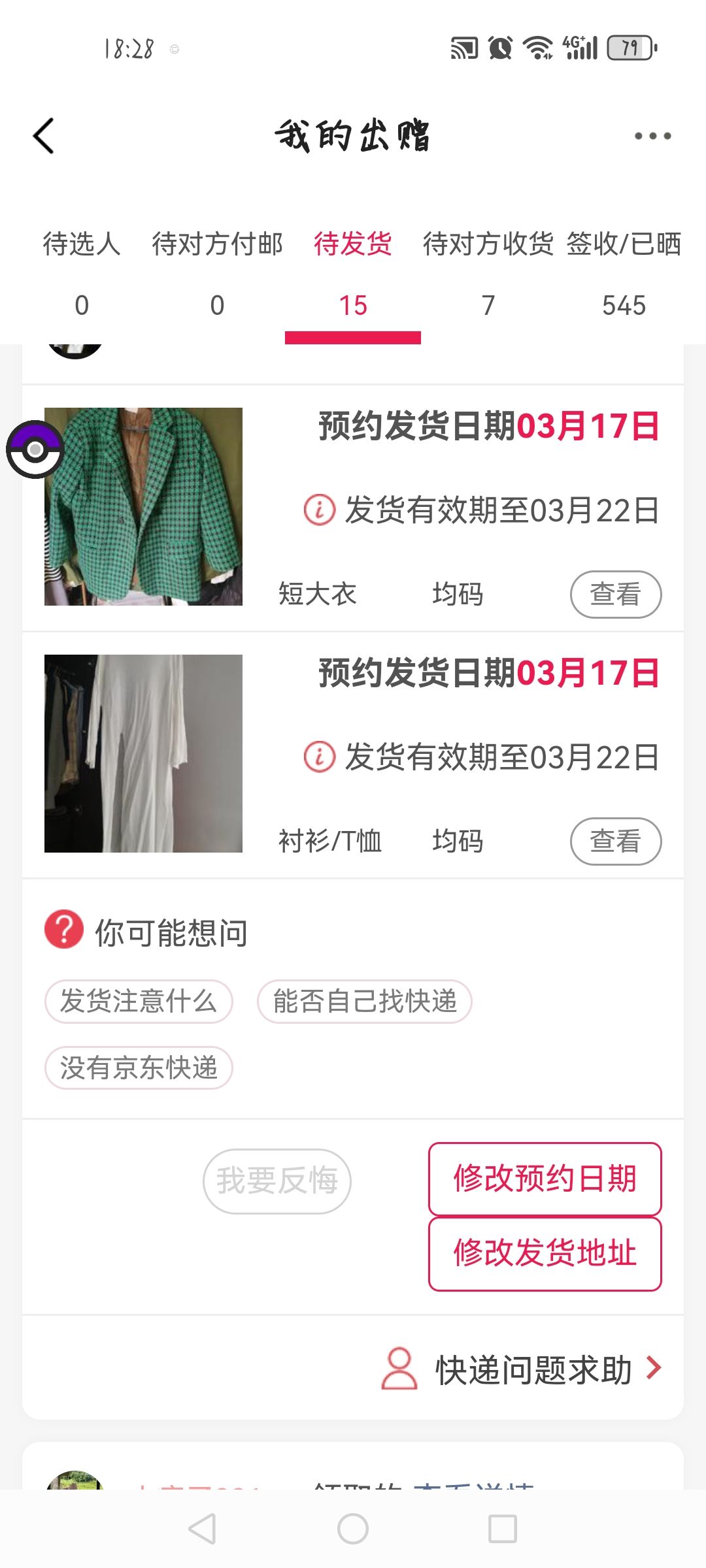Tap 查看 for the 短大衣 item
The height and width of the screenshot is (1568, 706).
(x=616, y=595)
